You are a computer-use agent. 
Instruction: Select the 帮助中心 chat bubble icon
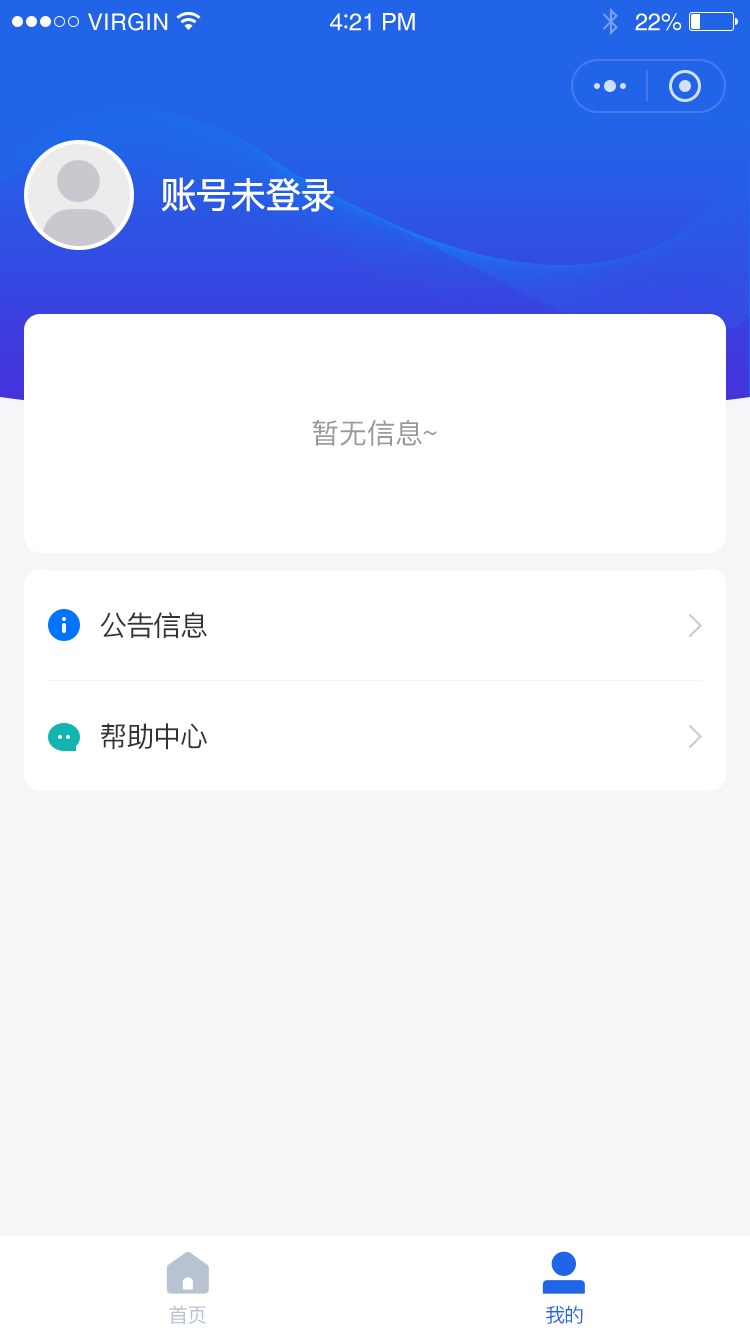[63, 736]
